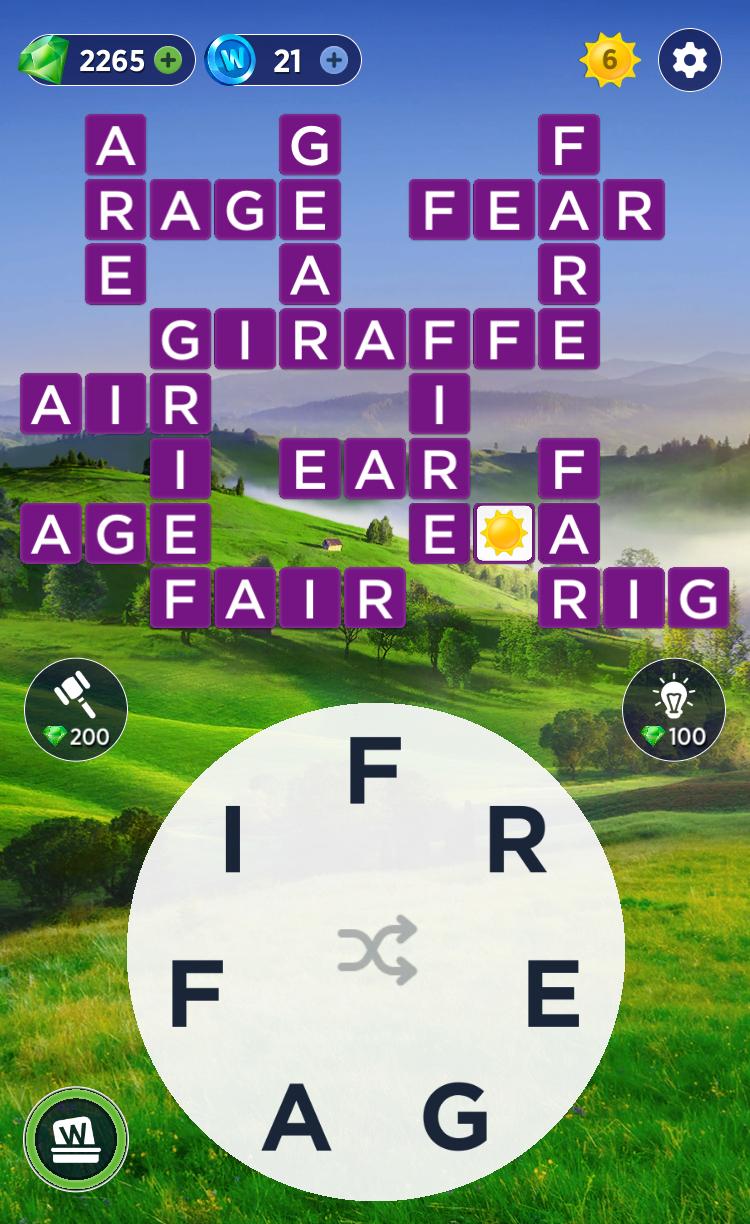Select letter E in the wheel

tap(552, 993)
